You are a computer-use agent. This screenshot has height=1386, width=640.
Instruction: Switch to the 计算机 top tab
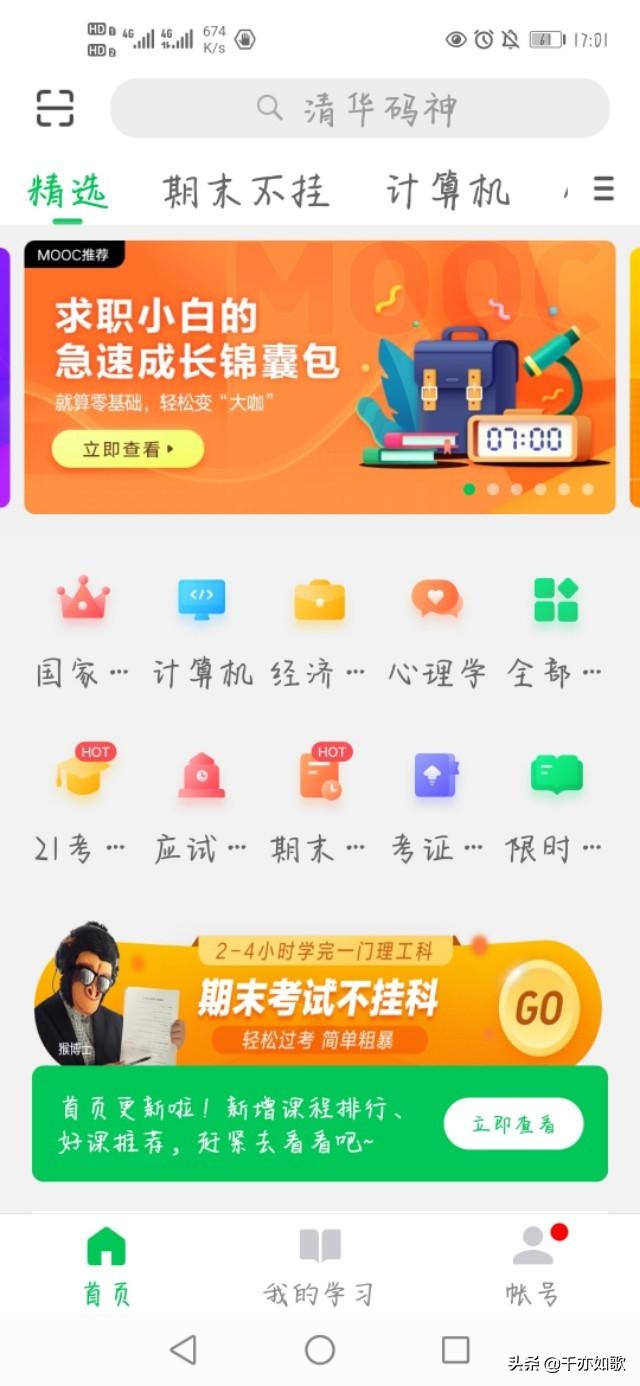pyautogui.click(x=447, y=191)
